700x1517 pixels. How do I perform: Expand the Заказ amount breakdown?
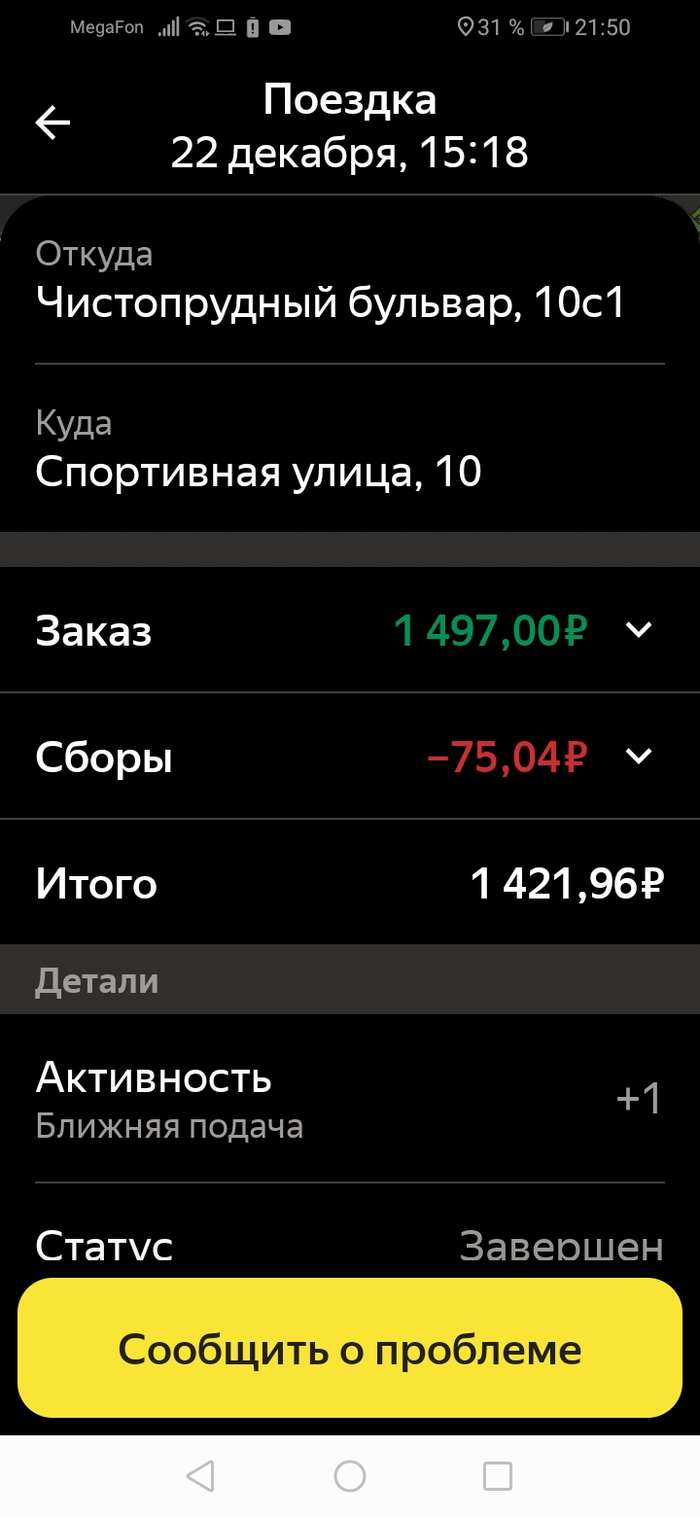click(638, 630)
